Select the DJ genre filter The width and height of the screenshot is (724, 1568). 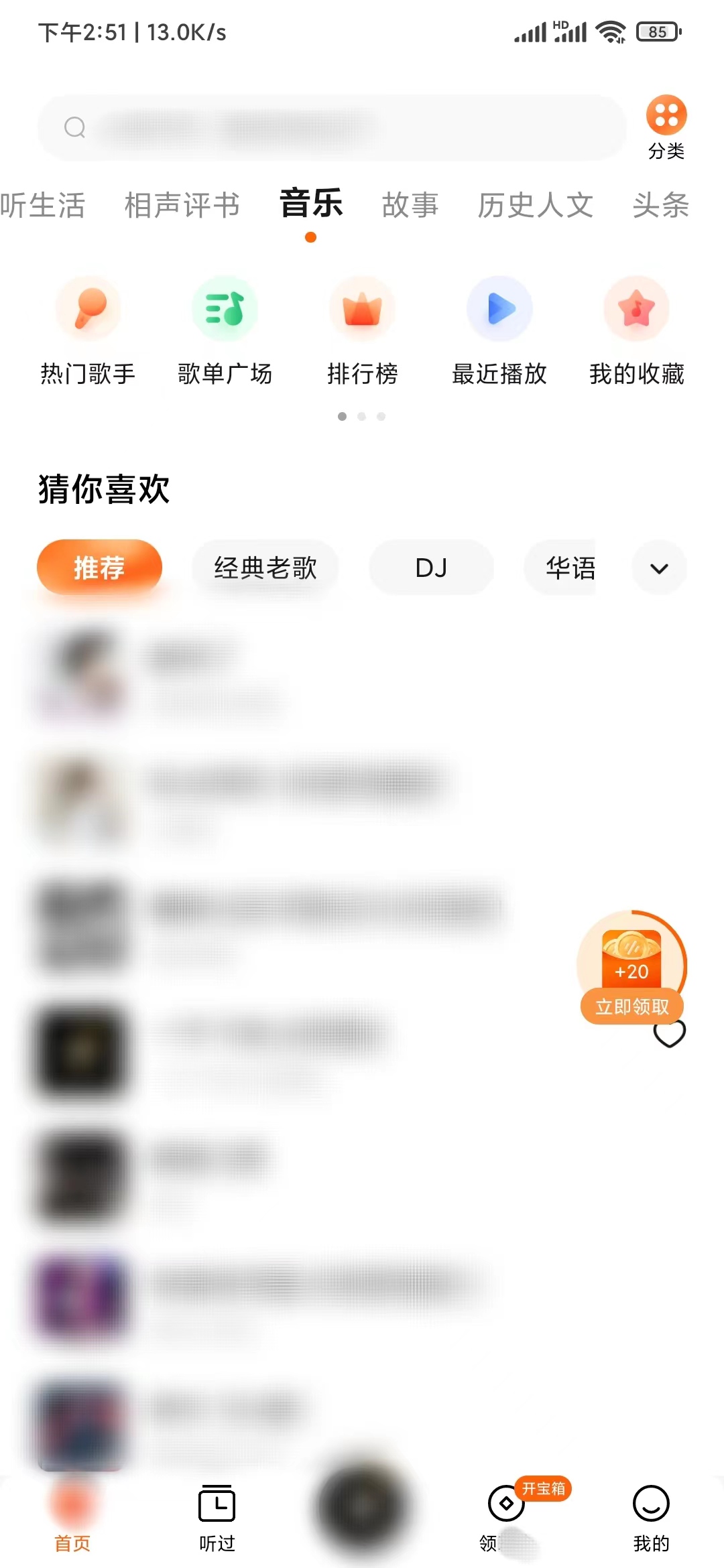431,567
